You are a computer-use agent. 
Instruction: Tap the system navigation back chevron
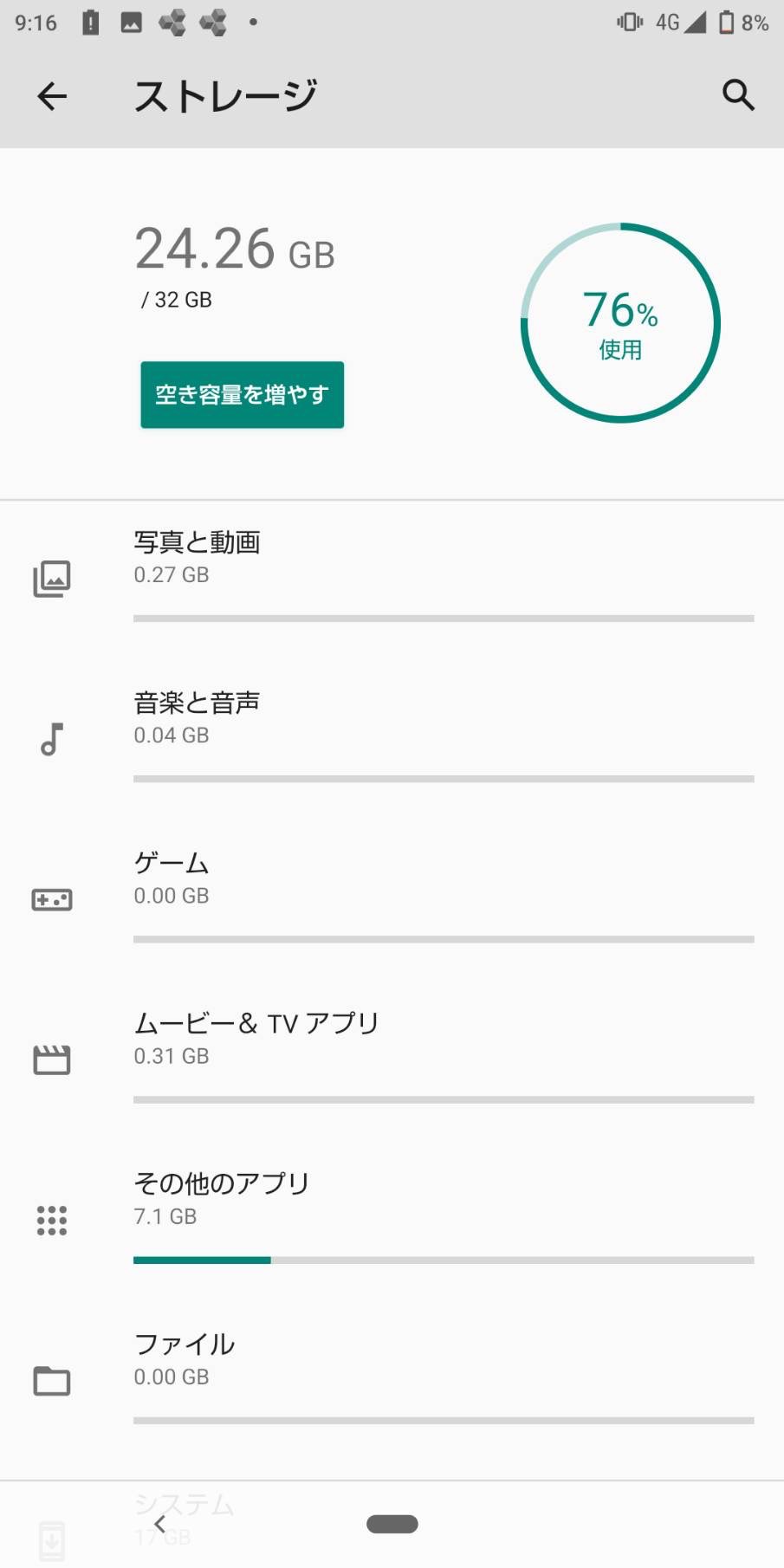point(159,1524)
